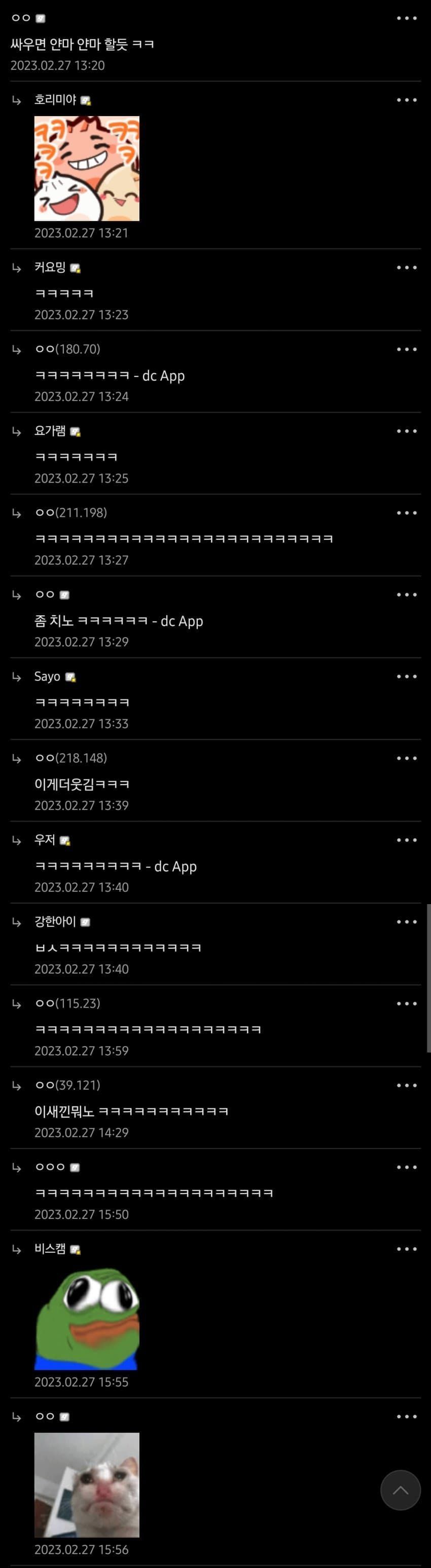Open options menu on 요가램's reply

[x=406, y=431]
